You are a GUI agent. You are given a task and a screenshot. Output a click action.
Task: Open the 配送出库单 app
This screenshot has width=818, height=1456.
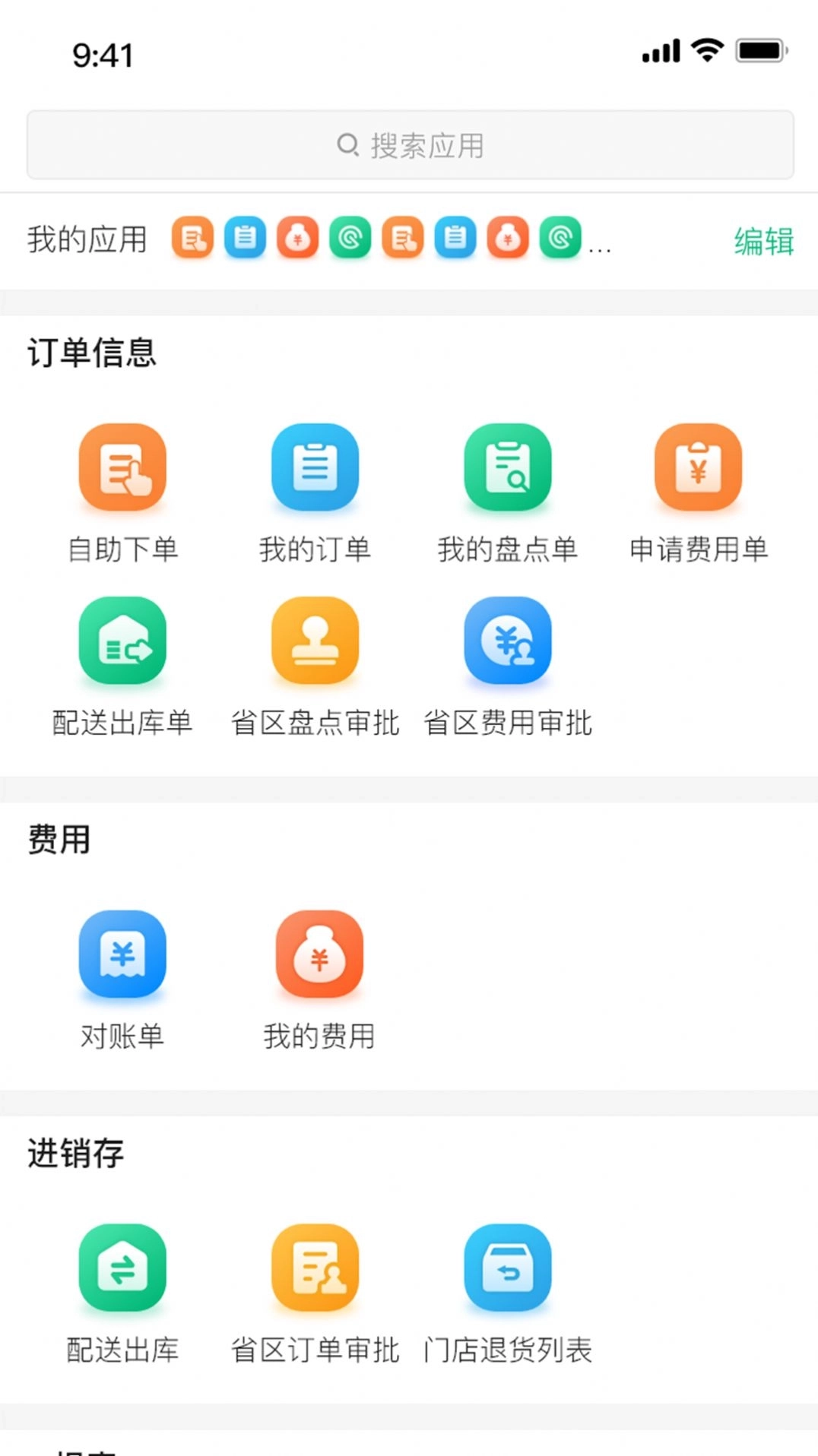point(122,641)
